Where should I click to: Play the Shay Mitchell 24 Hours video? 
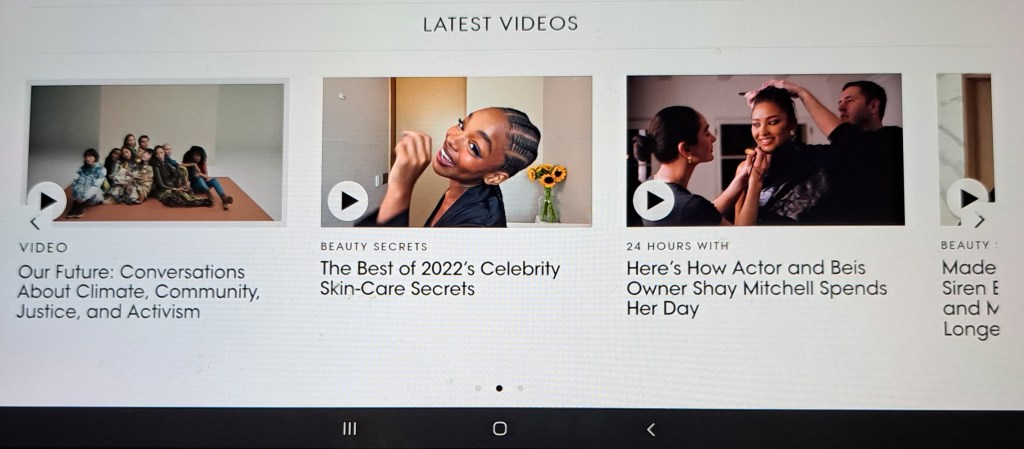pyautogui.click(x=653, y=200)
